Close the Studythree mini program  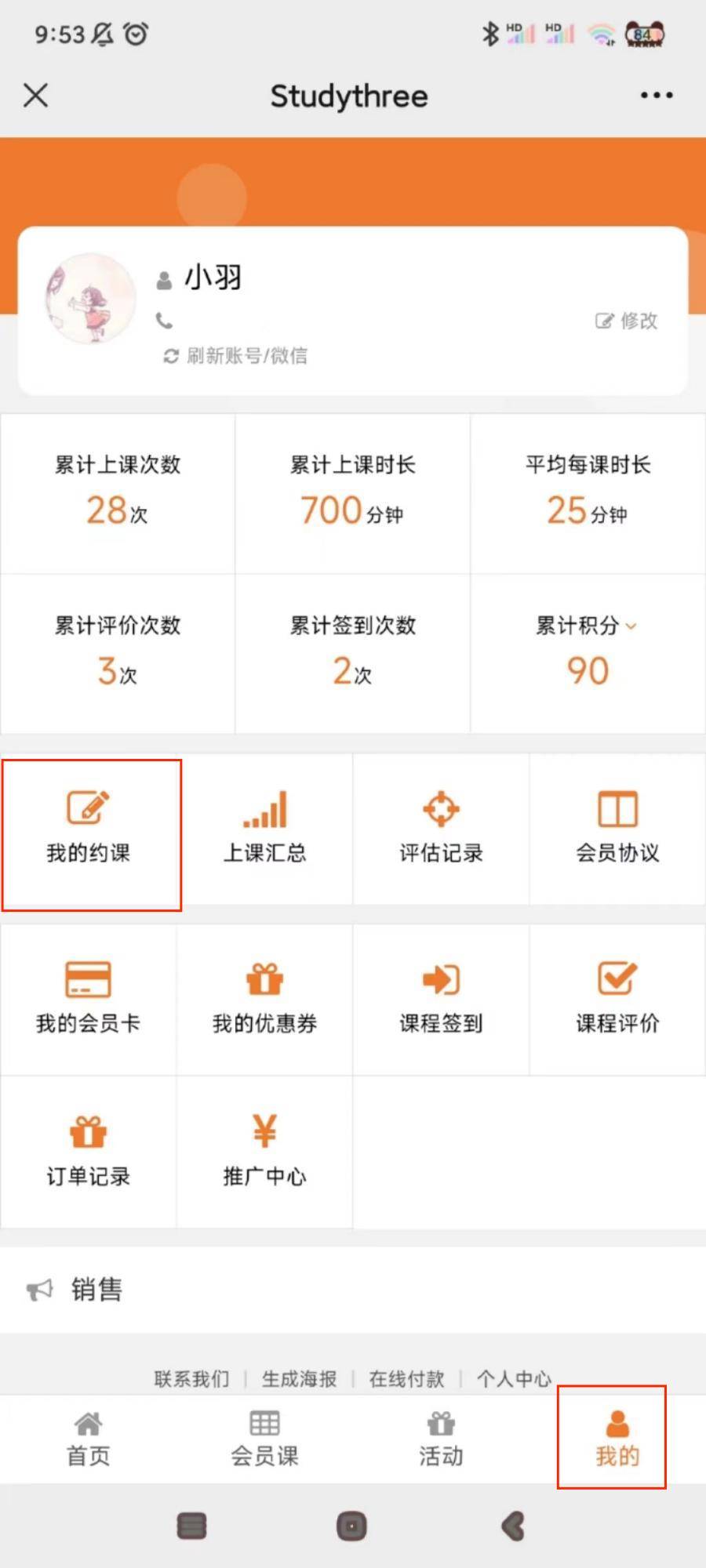(35, 96)
